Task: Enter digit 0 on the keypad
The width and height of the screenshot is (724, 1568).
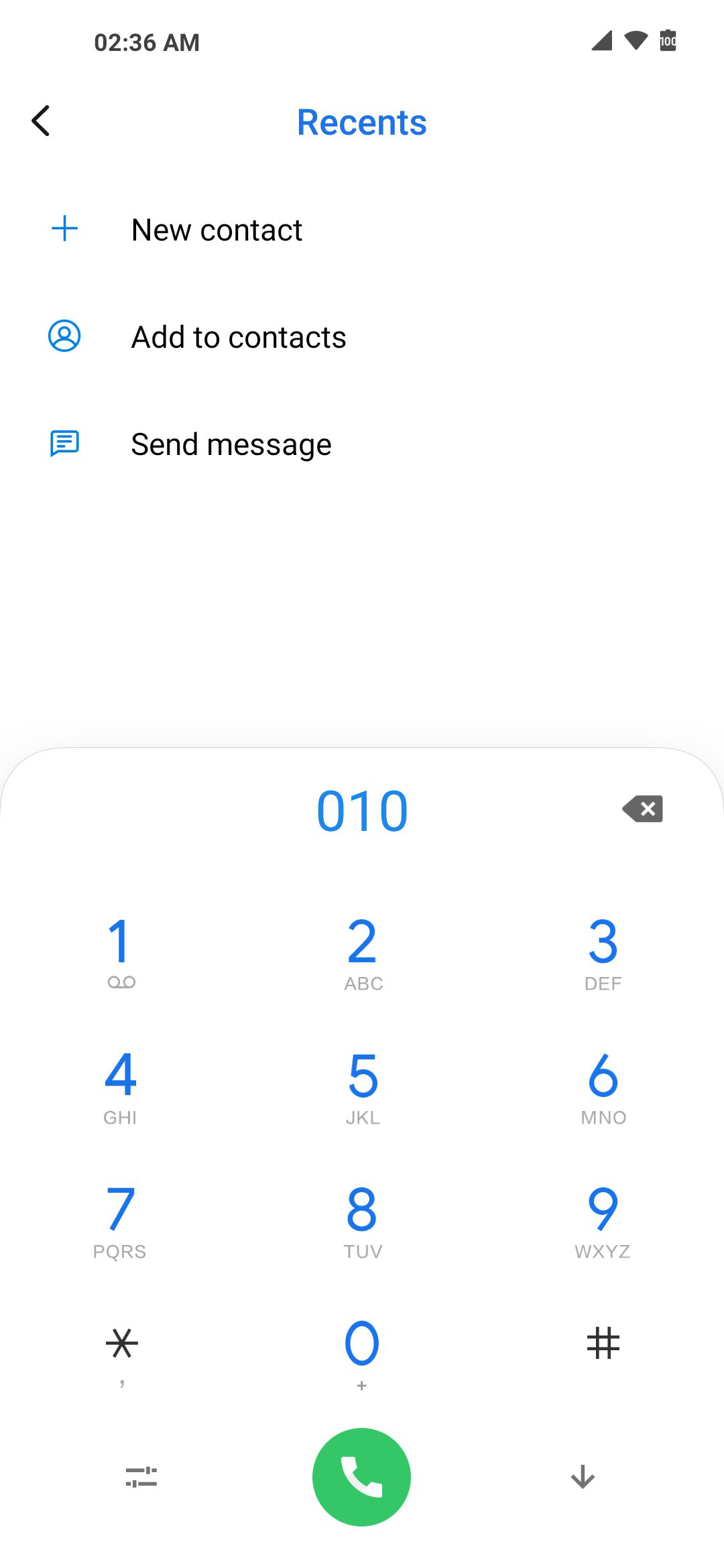Action: coord(362,1354)
